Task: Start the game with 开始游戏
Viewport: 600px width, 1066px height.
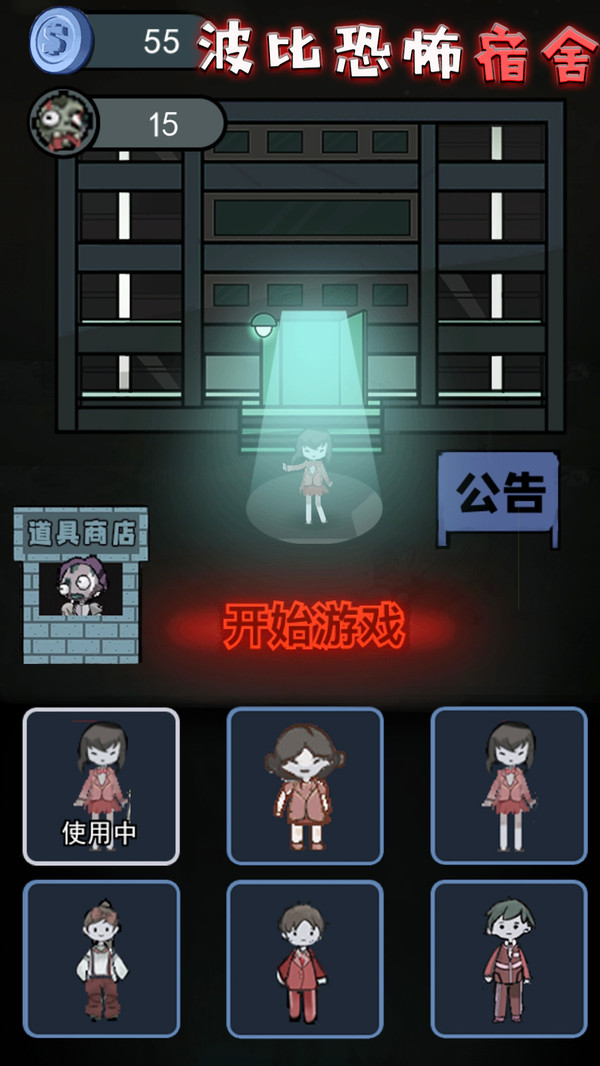Action: (312, 628)
